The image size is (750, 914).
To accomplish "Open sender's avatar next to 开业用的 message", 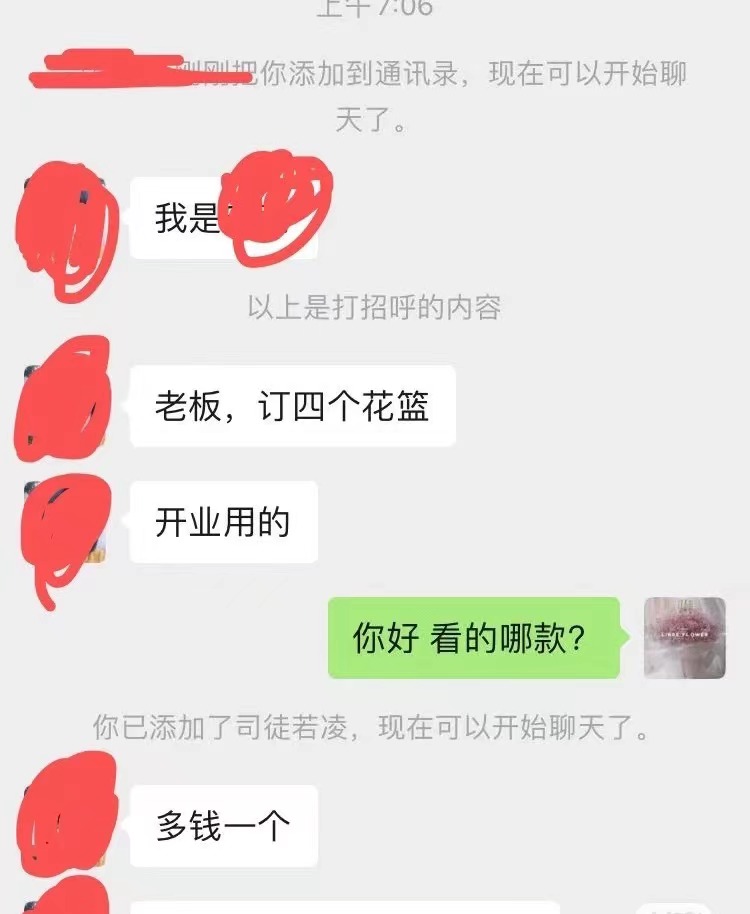I will pyautogui.click(x=65, y=521).
